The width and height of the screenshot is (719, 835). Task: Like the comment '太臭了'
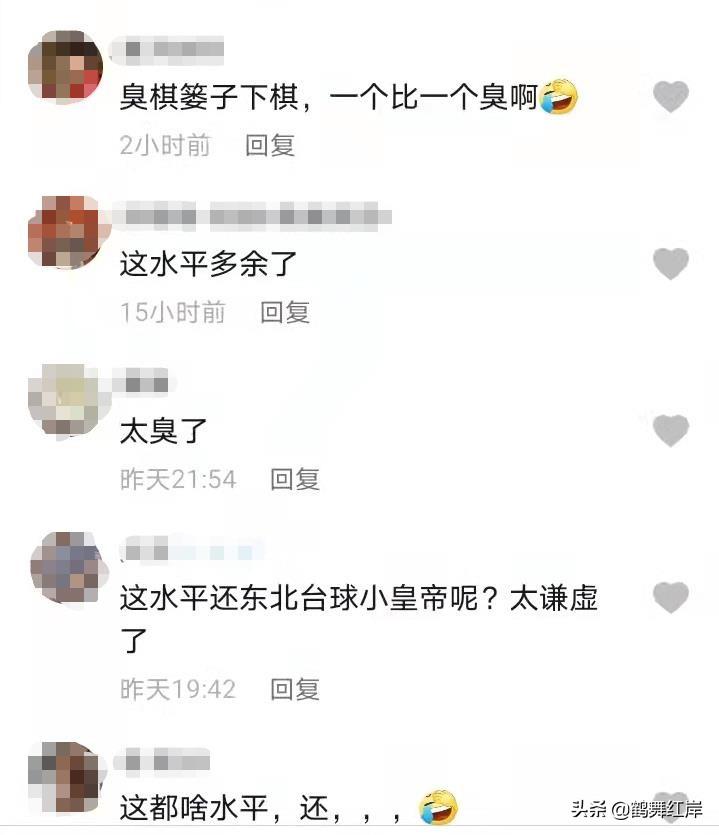(671, 430)
